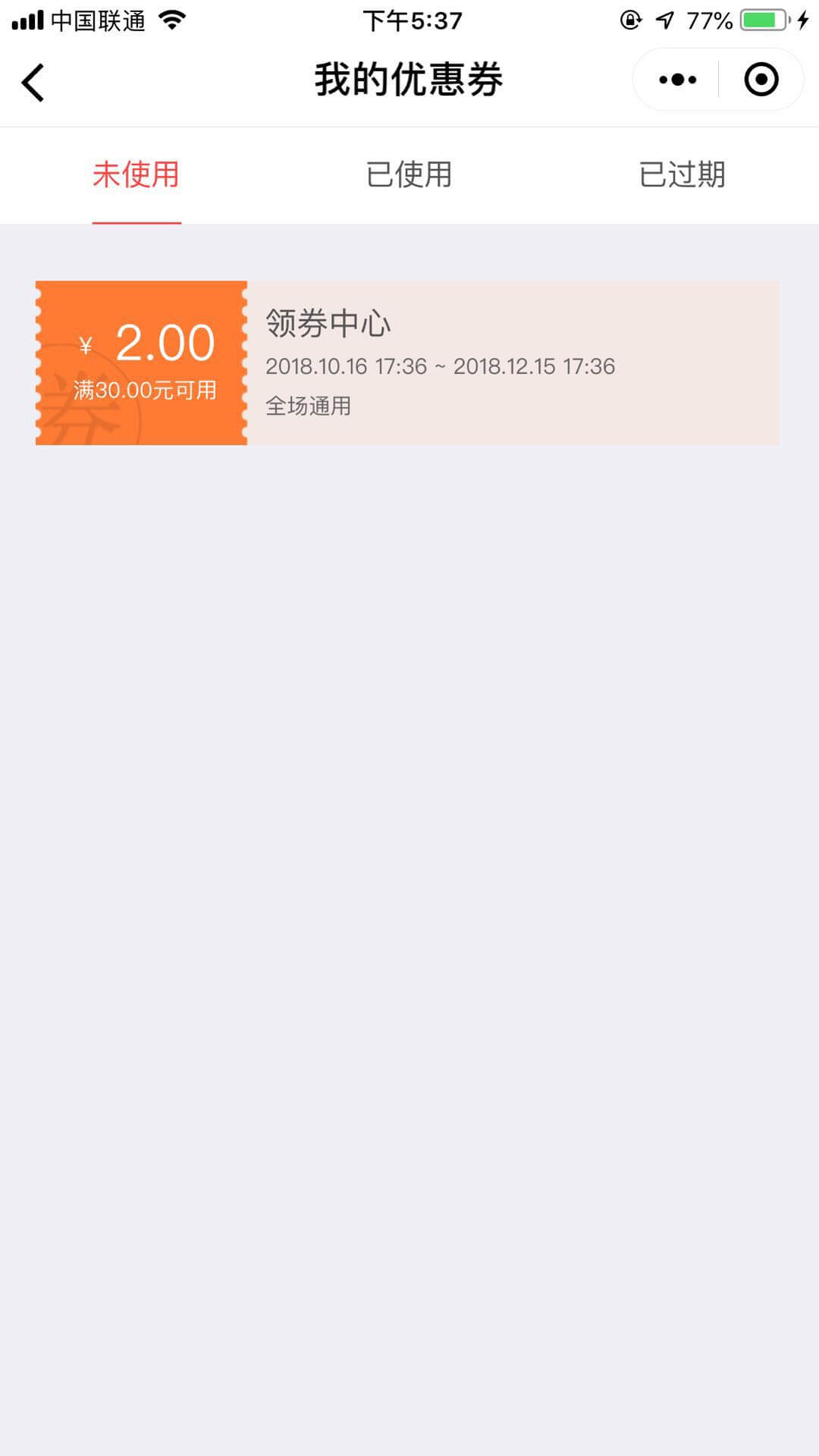Select the 未使用 tab
Image resolution: width=819 pixels, height=1456 pixels.
coord(136,175)
